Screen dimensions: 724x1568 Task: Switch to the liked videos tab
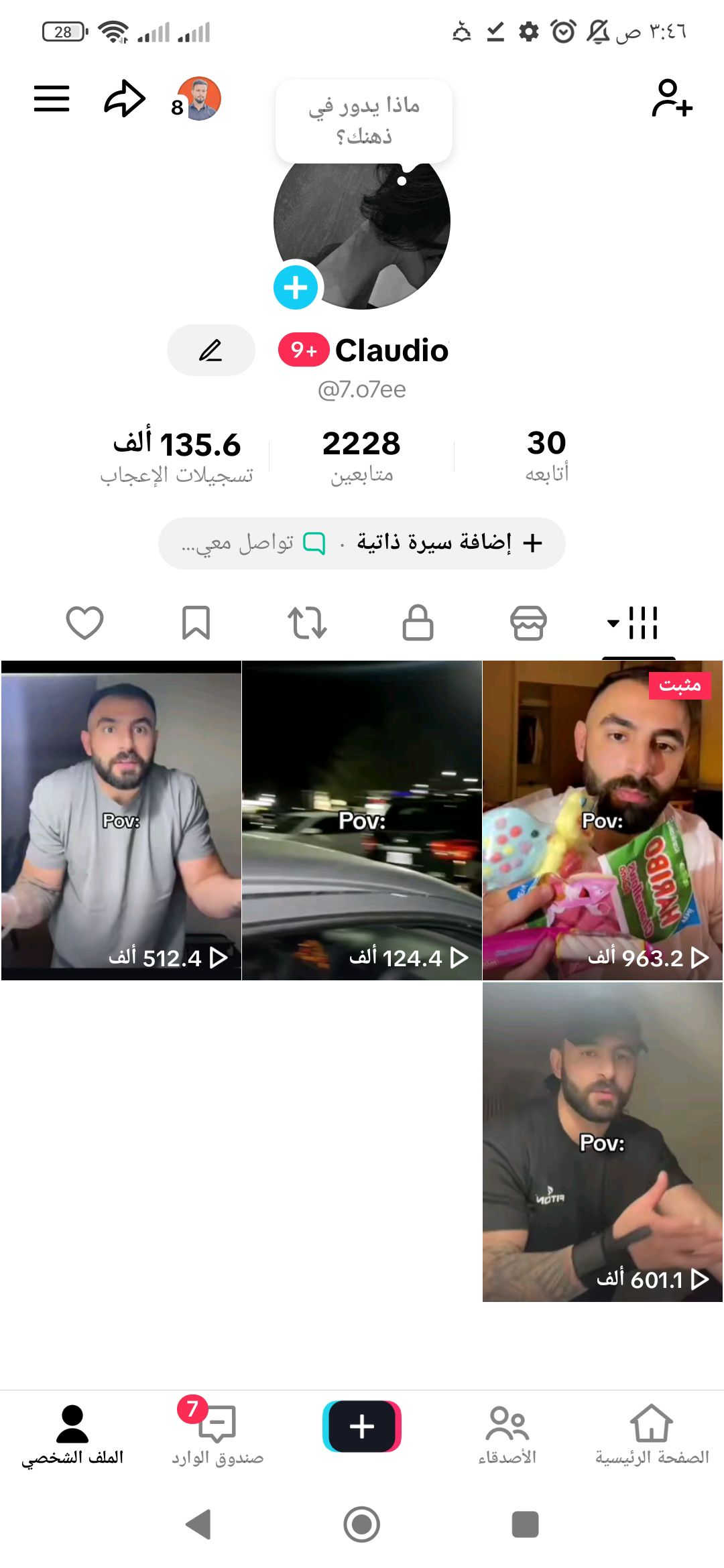pyautogui.click(x=85, y=623)
